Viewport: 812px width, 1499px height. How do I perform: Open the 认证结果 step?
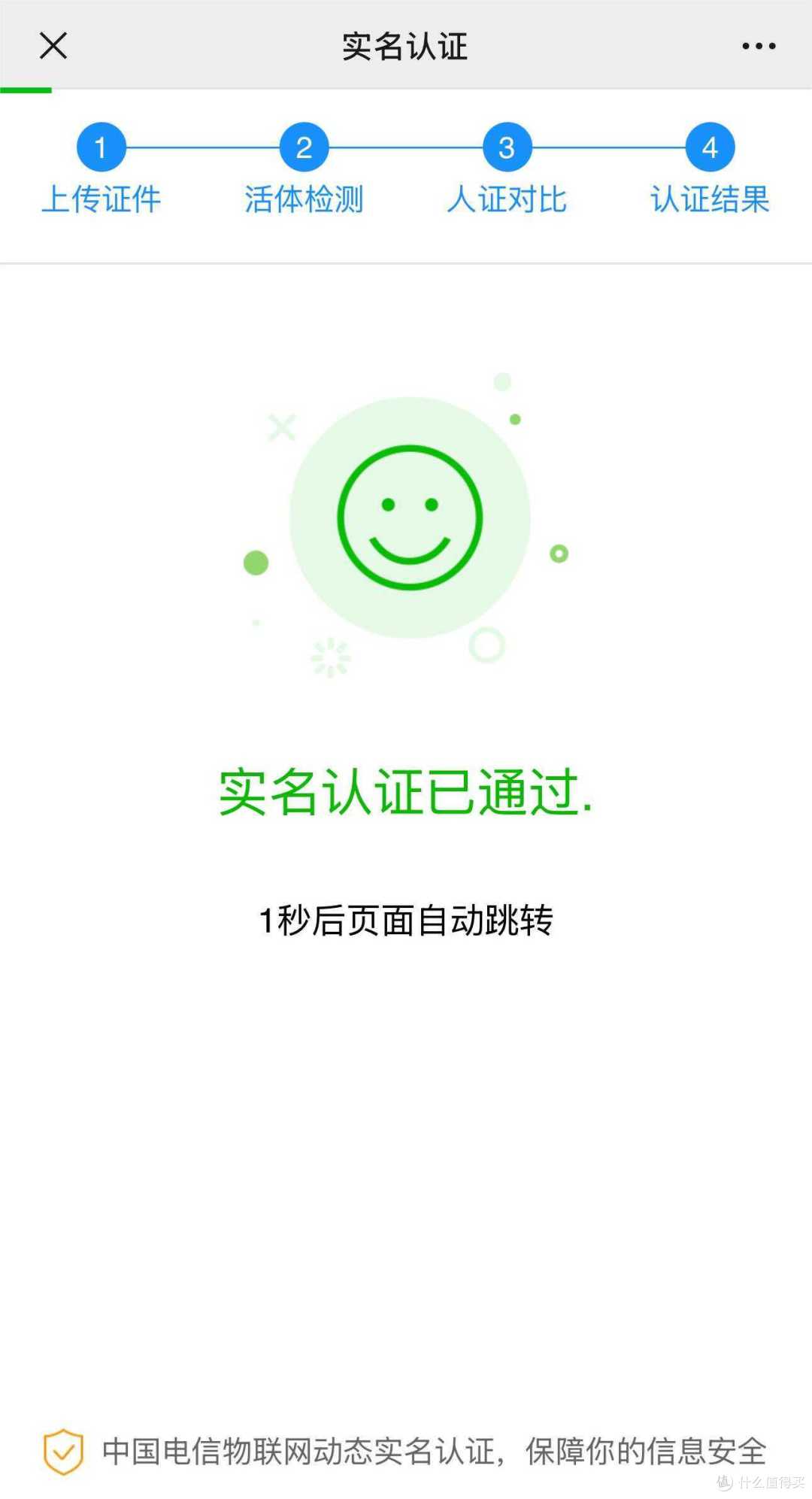click(709, 199)
